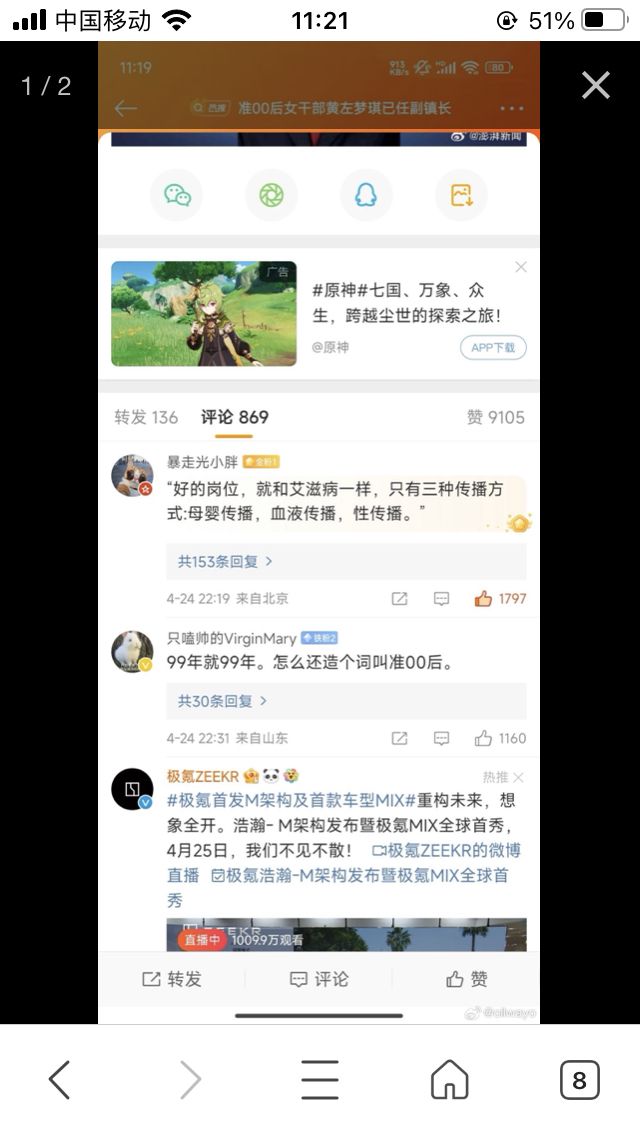The image size is (640, 1136).
Task: Close the image viewer
Action: point(596,86)
